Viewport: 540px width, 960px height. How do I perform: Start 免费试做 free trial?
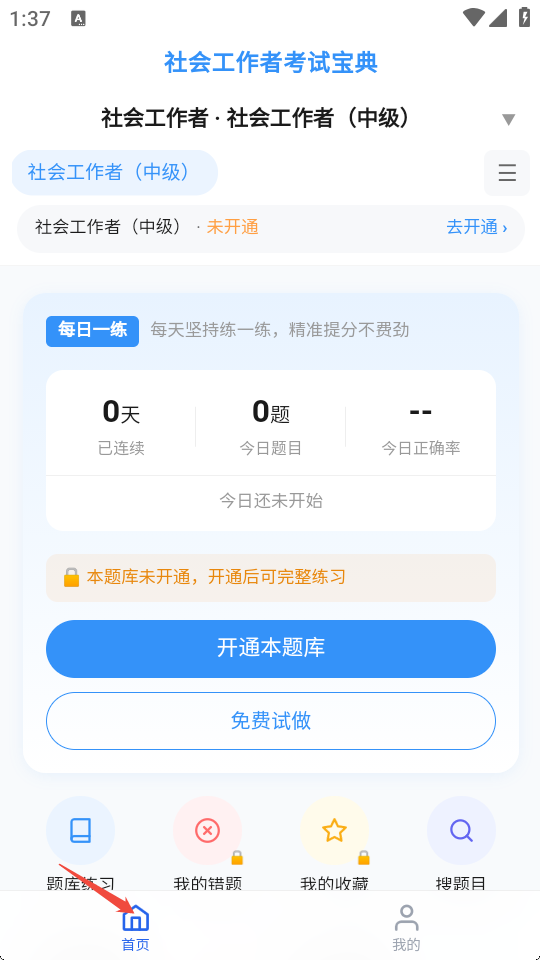click(x=271, y=721)
